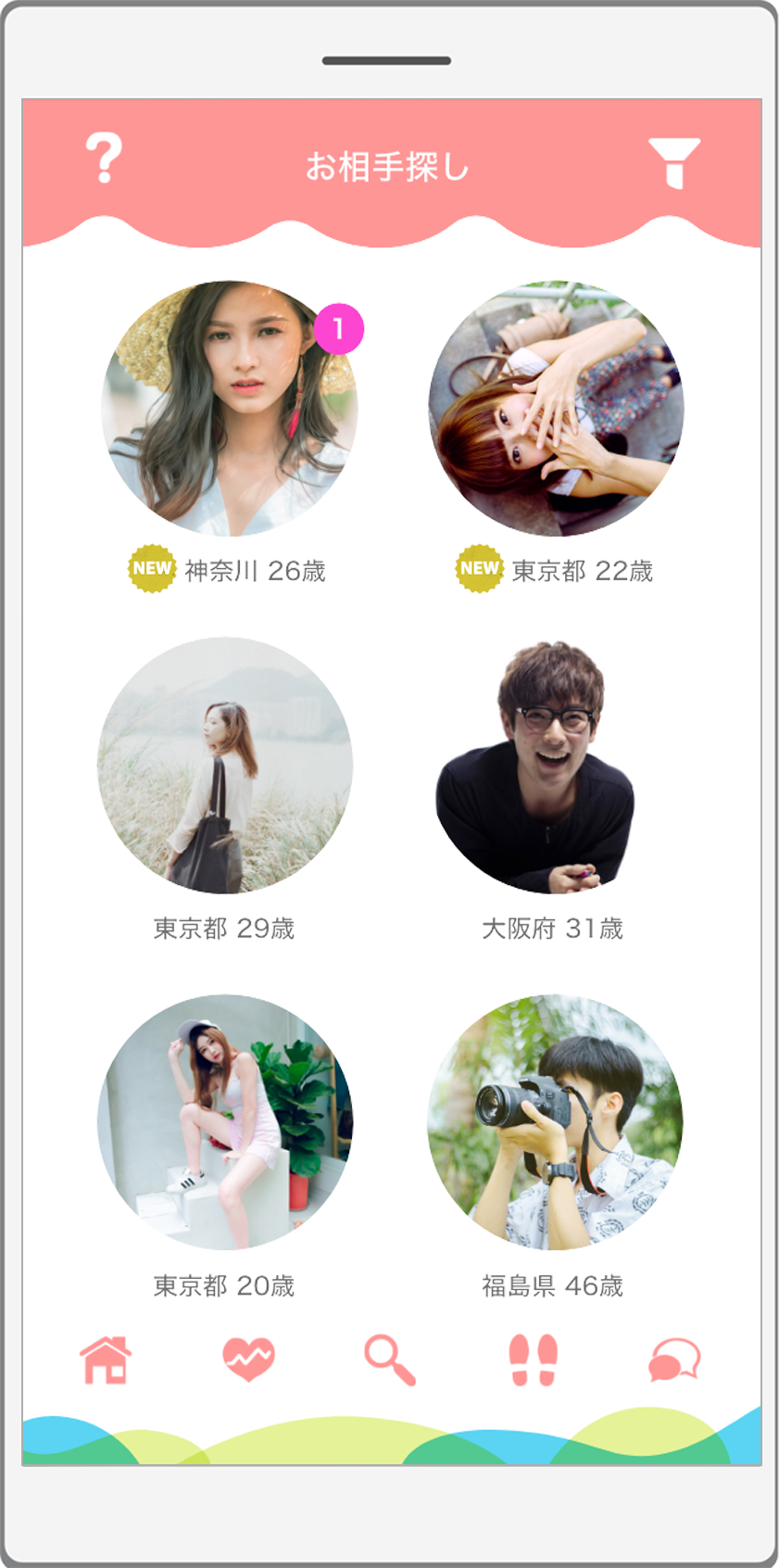Open the help question mark

104,158
